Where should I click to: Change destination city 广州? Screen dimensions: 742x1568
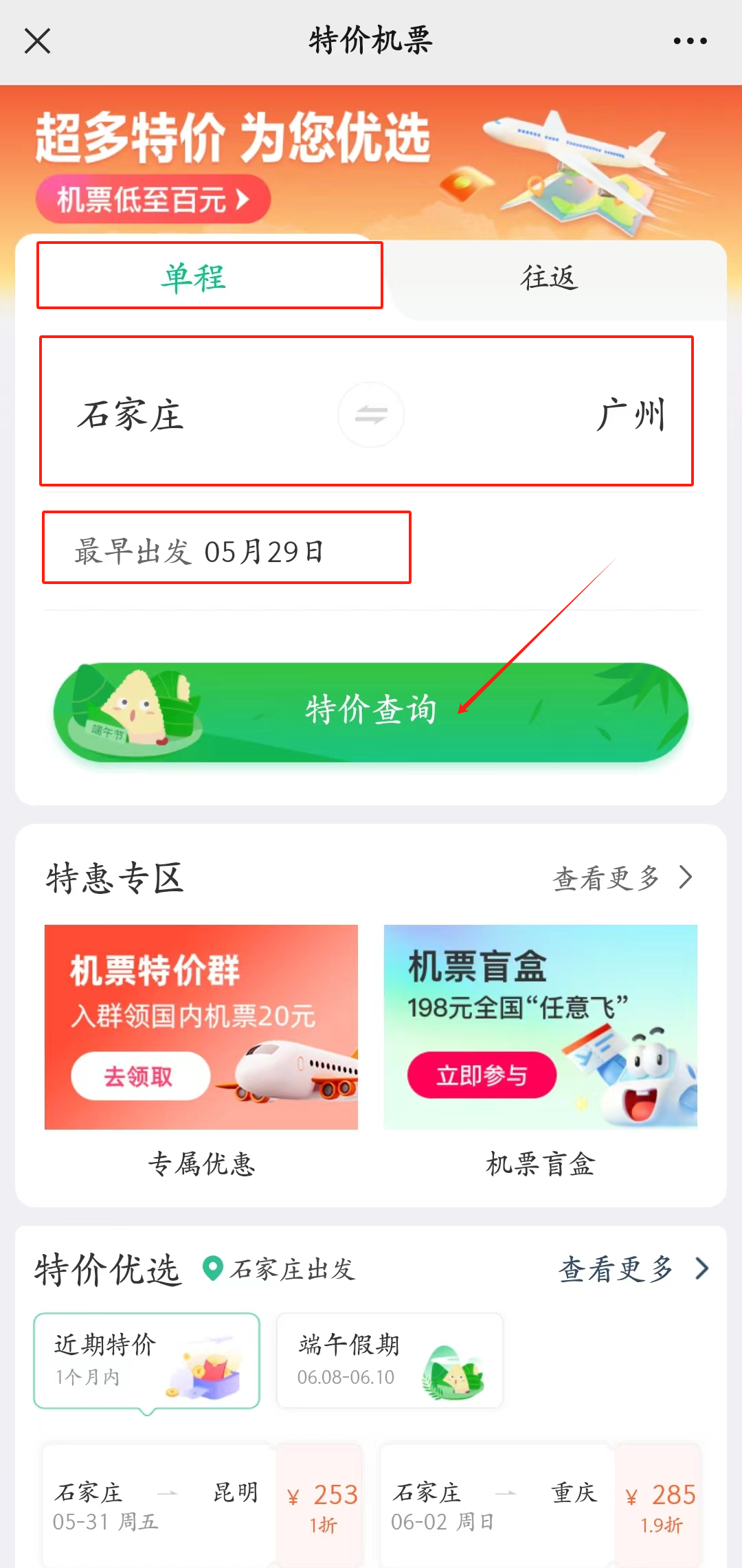point(631,415)
